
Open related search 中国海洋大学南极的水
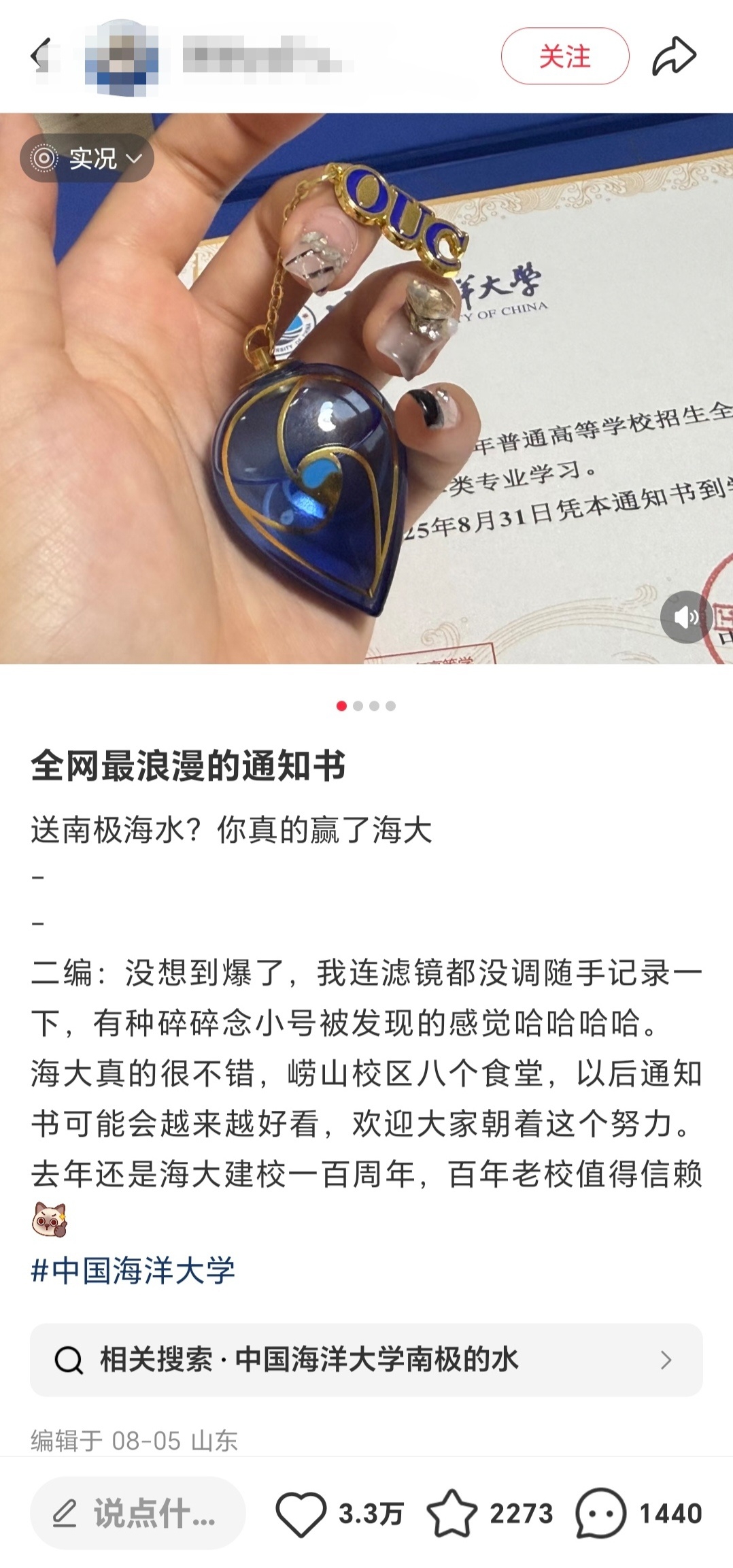click(366, 1361)
